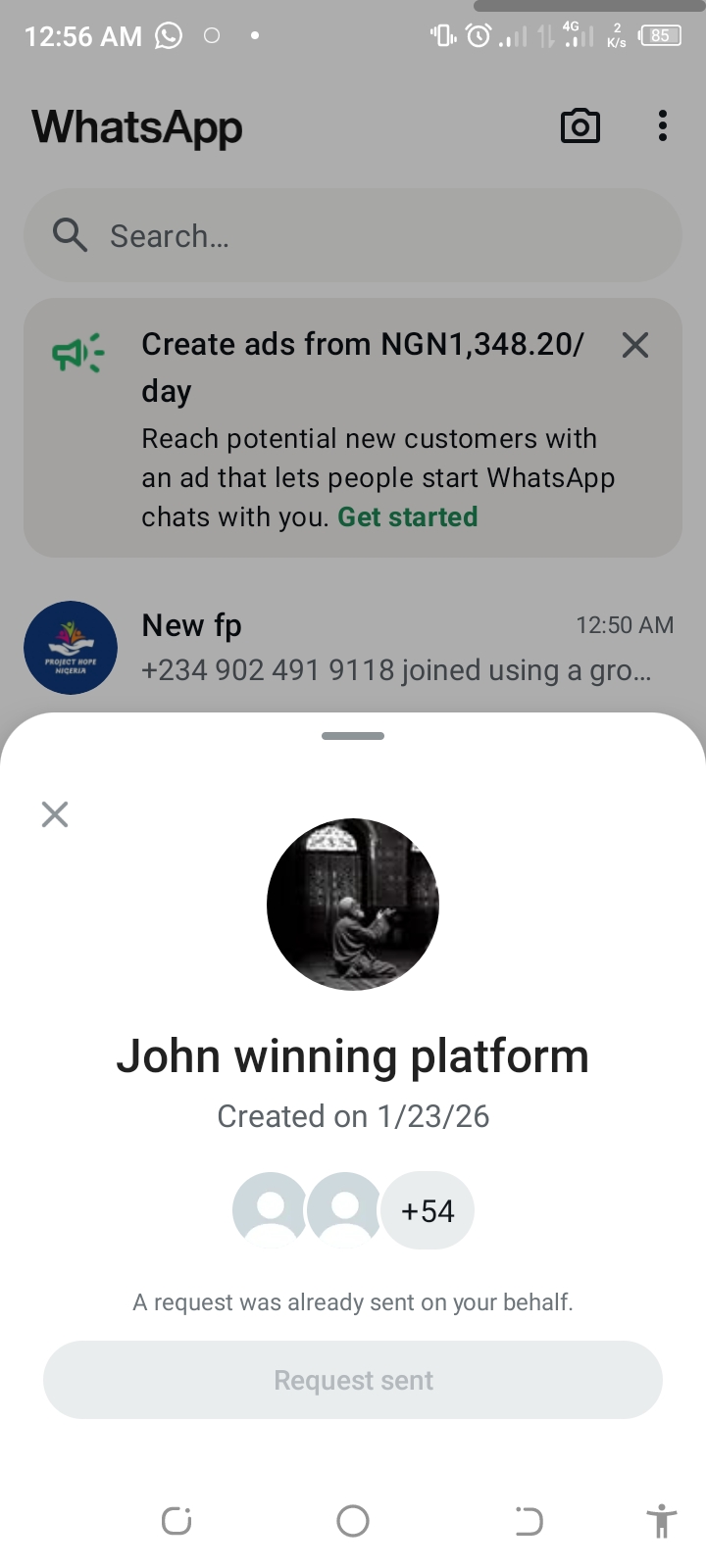Screen dimensions: 706x1568
Task: Go to the system home screen
Action: pos(353,1521)
